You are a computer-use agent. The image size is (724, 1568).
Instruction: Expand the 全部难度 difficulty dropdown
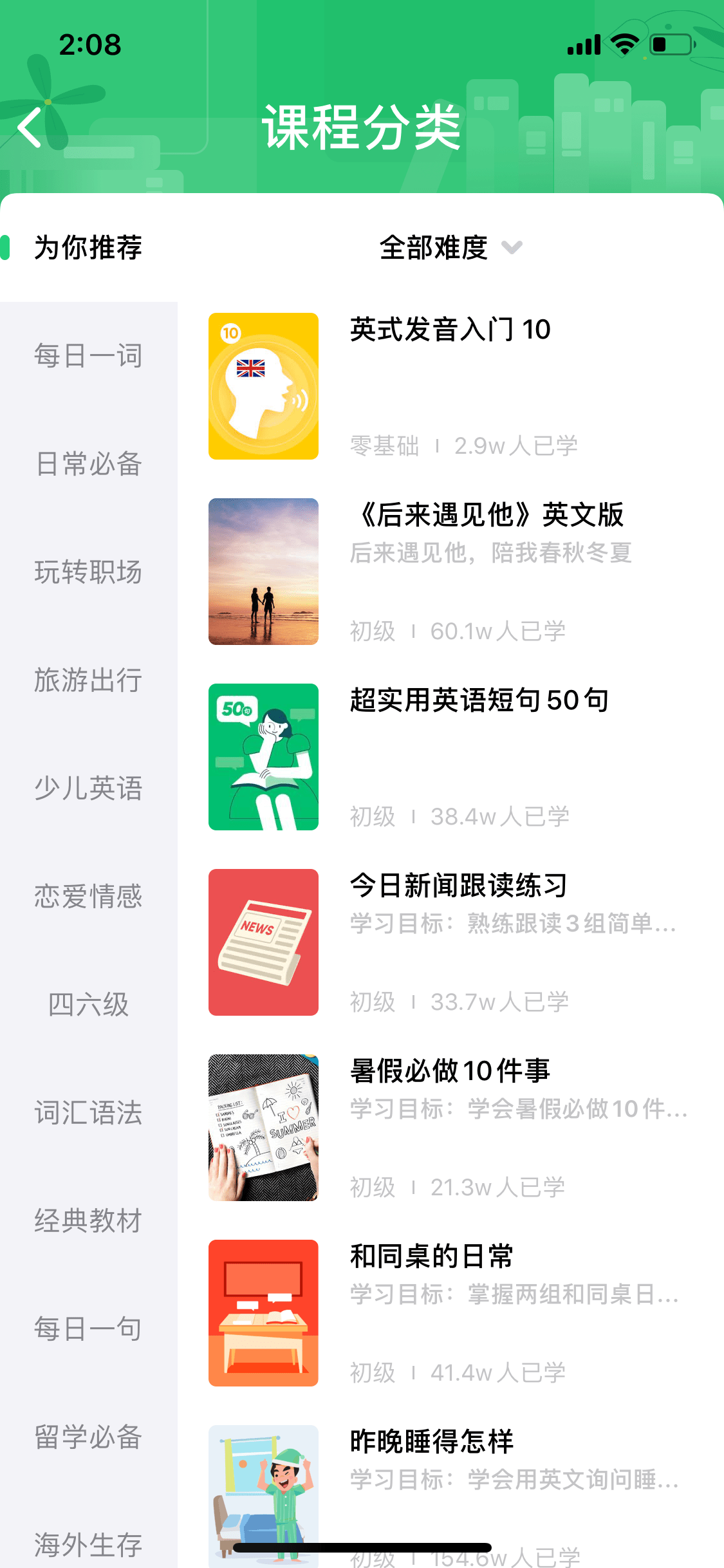point(450,248)
